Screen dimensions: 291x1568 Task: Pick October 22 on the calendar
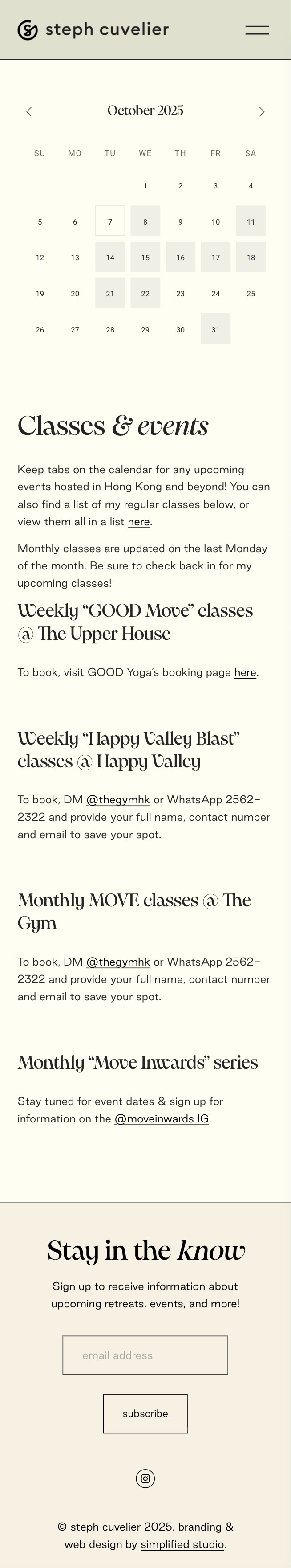145,293
